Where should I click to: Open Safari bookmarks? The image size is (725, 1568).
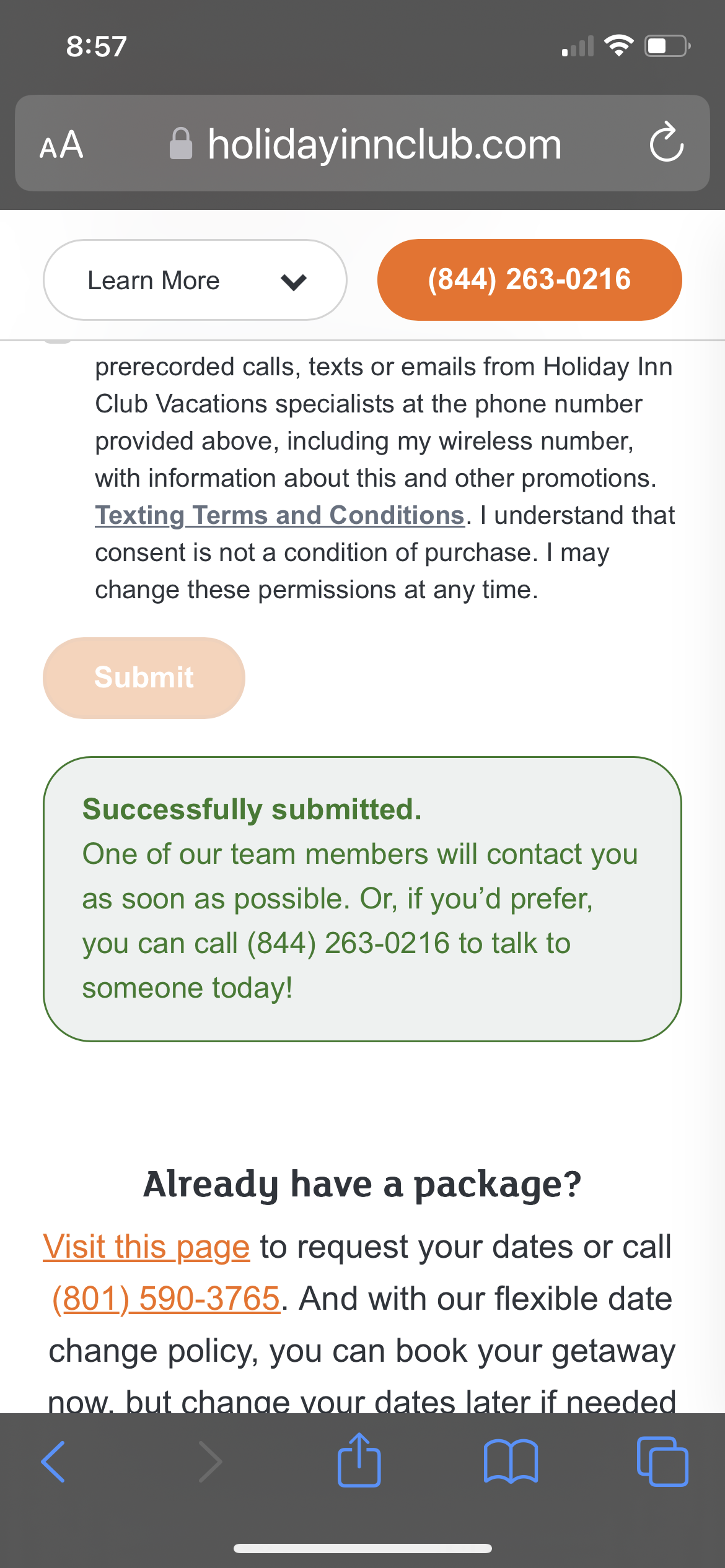[x=511, y=1461]
